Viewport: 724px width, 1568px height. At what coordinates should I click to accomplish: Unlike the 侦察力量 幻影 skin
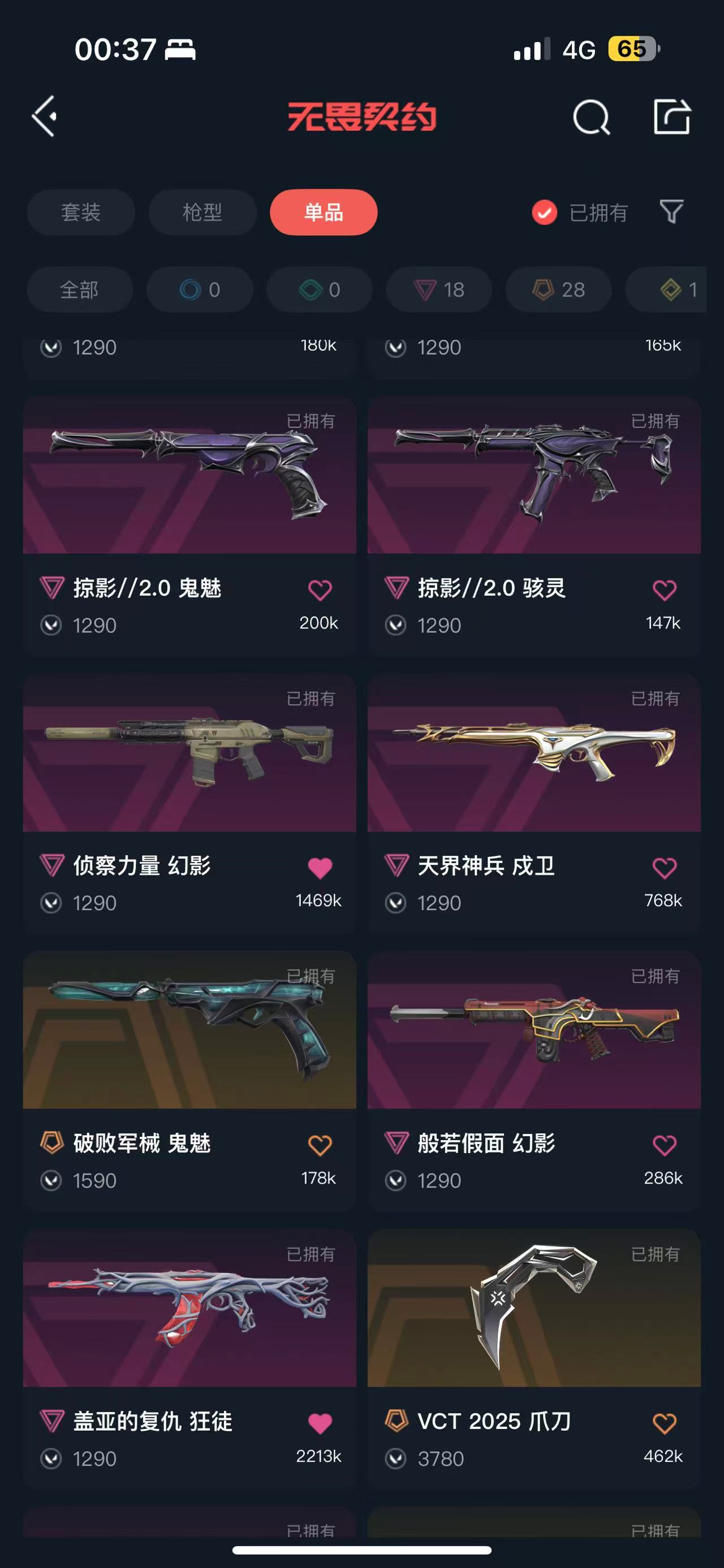(x=320, y=868)
